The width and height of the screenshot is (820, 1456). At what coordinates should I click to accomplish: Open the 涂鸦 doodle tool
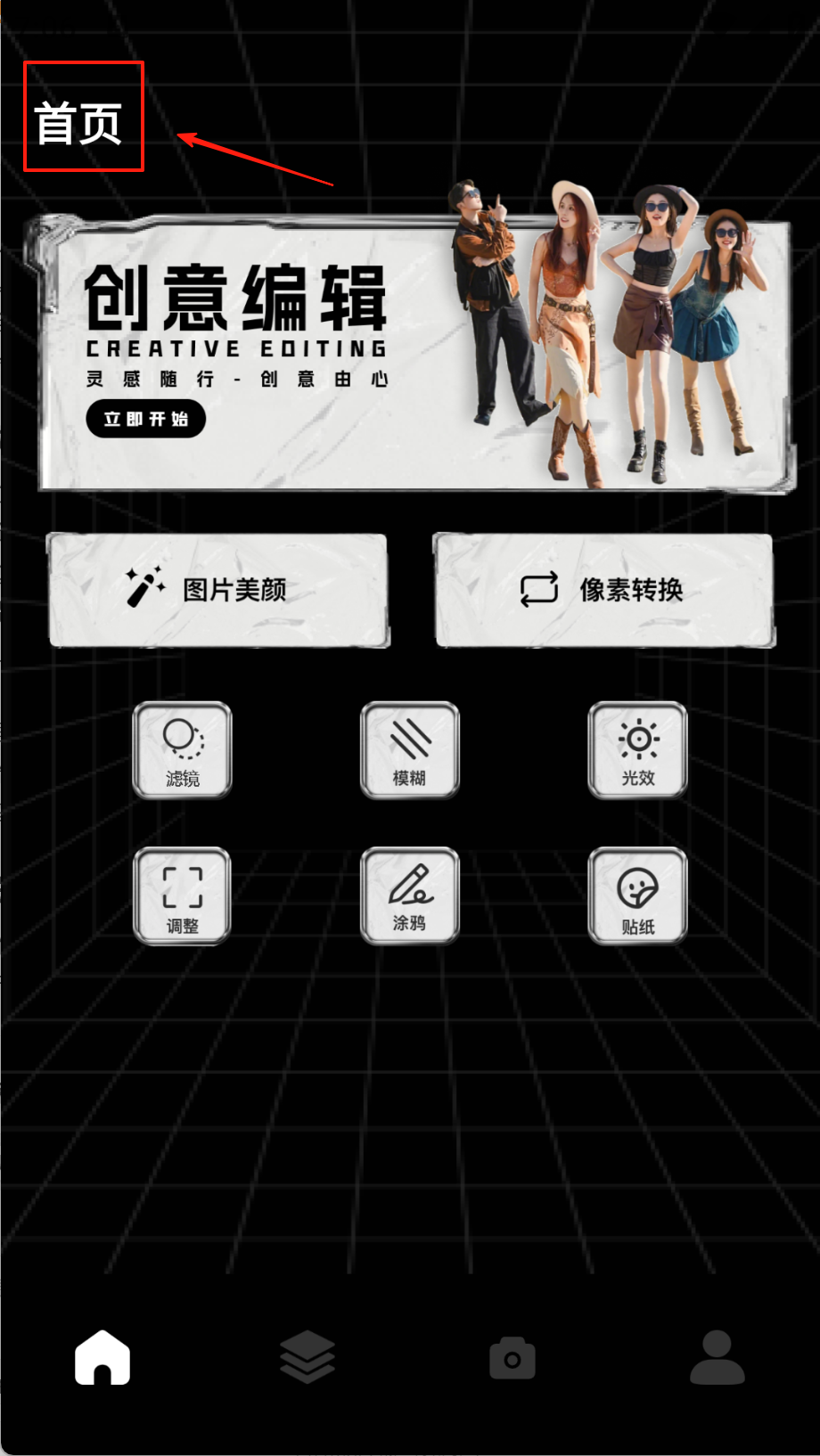410,896
